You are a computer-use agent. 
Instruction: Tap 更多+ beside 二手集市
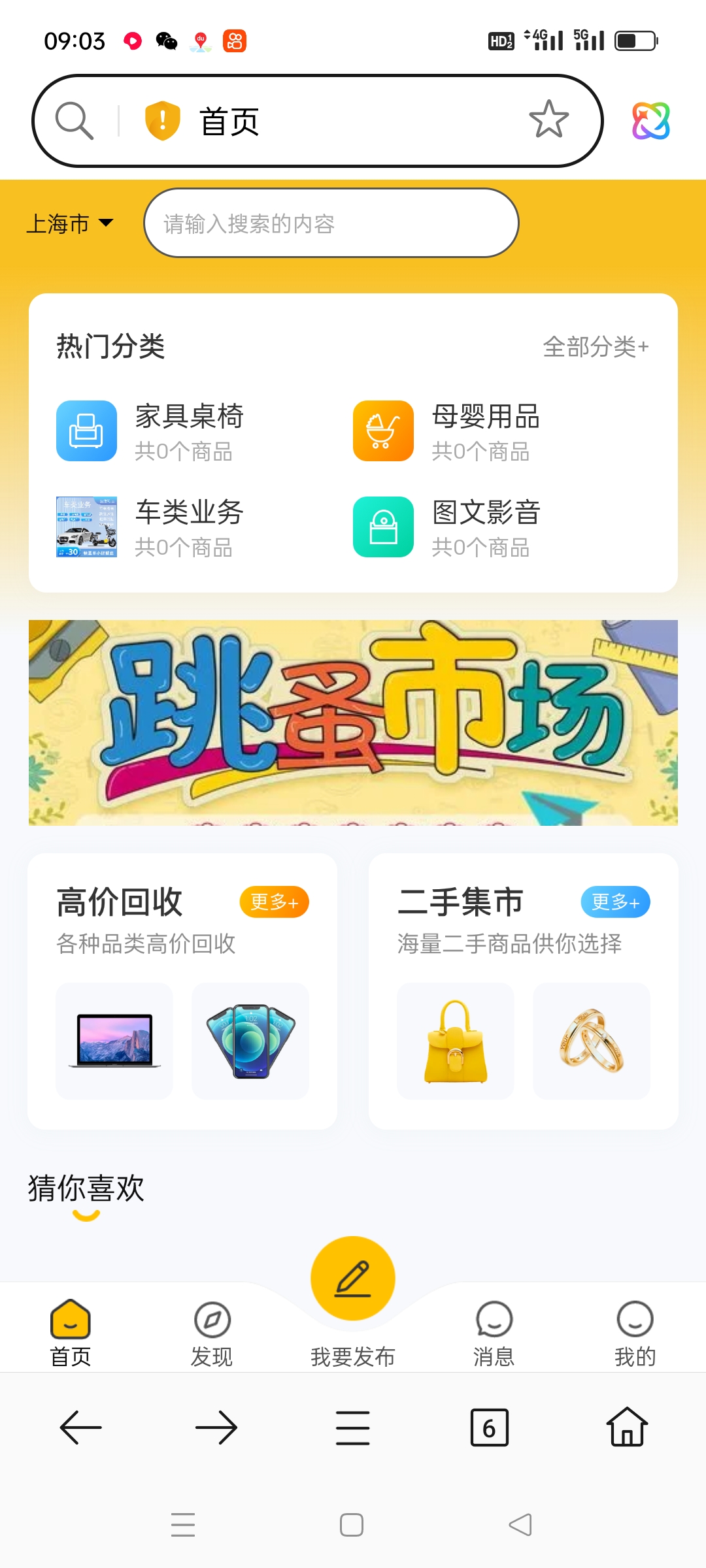click(614, 902)
